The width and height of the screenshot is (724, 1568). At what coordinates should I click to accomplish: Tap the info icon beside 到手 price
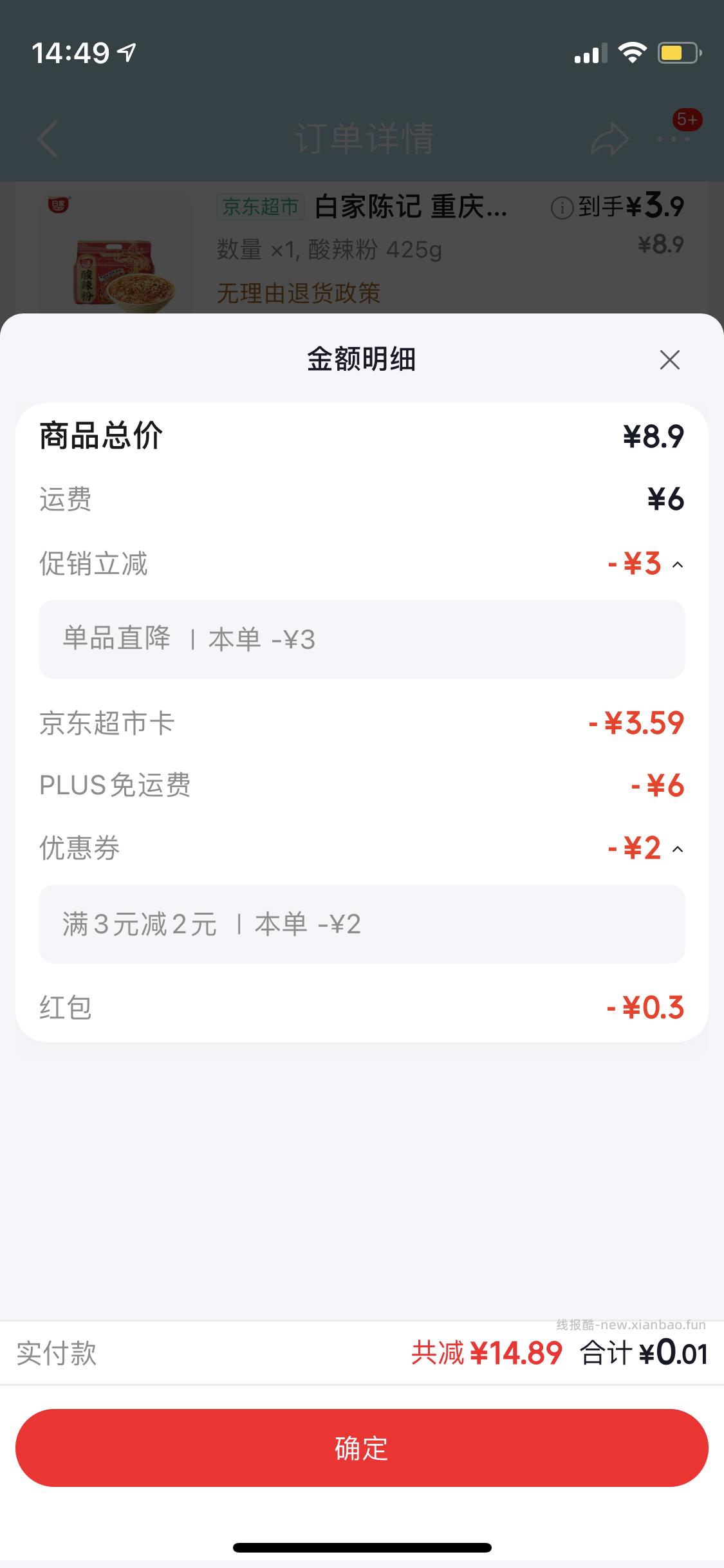coord(562,208)
